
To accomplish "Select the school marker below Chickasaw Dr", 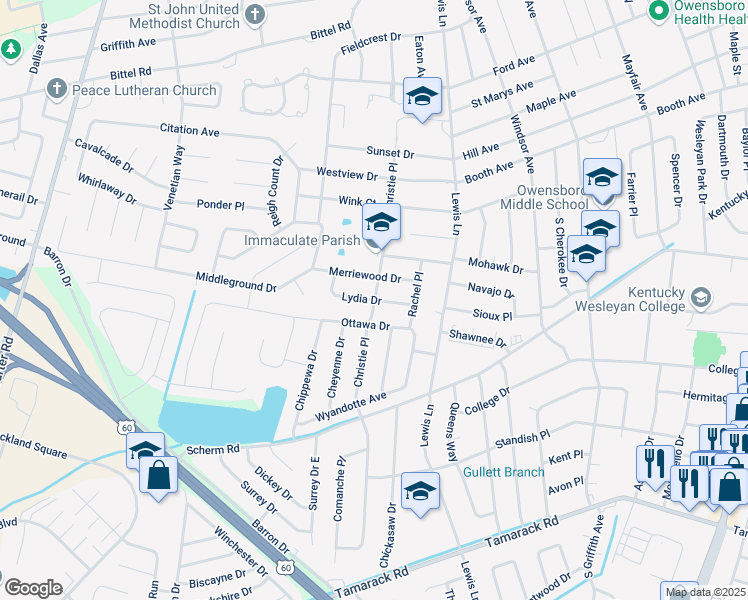I will [421, 491].
